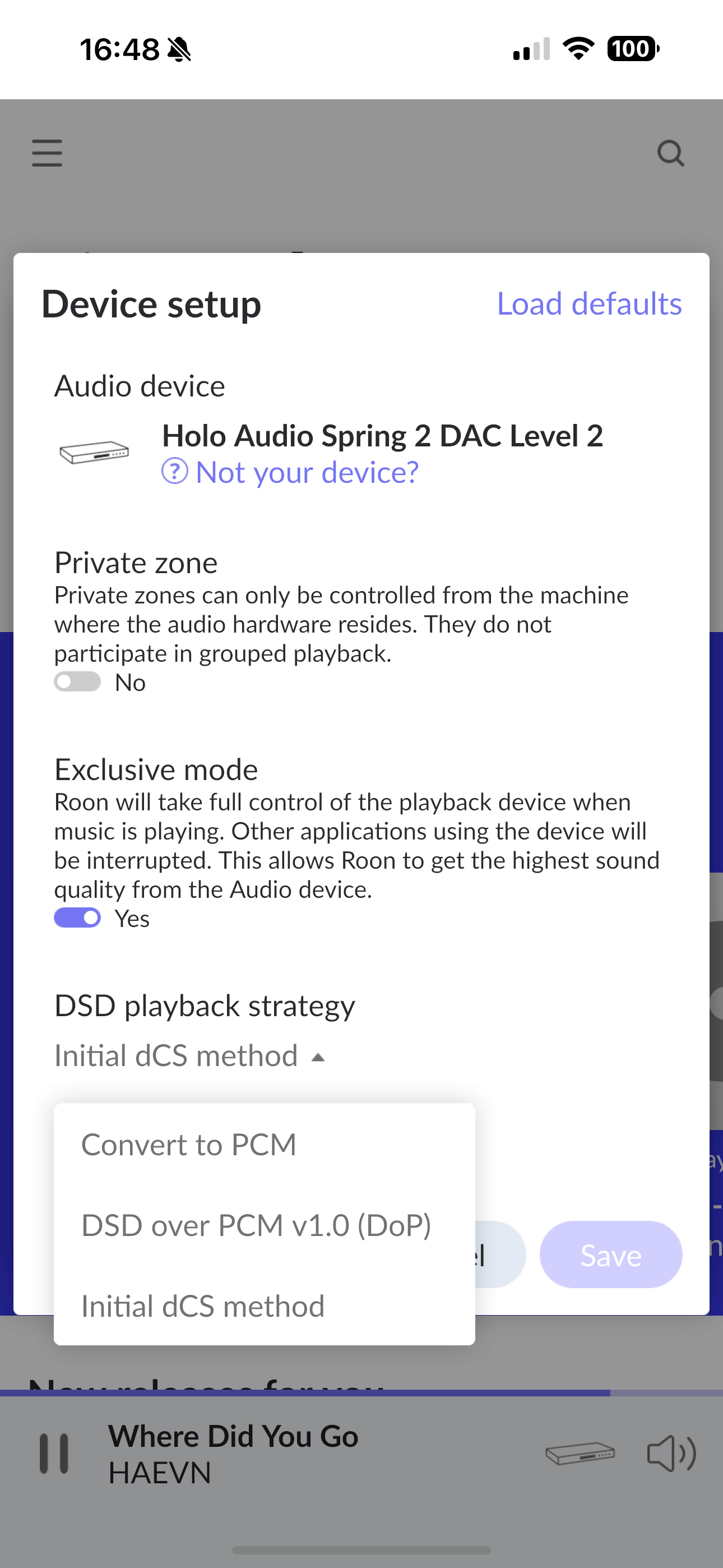The image size is (723, 1568).
Task: Open the Not your device? help link
Action: 290,472
